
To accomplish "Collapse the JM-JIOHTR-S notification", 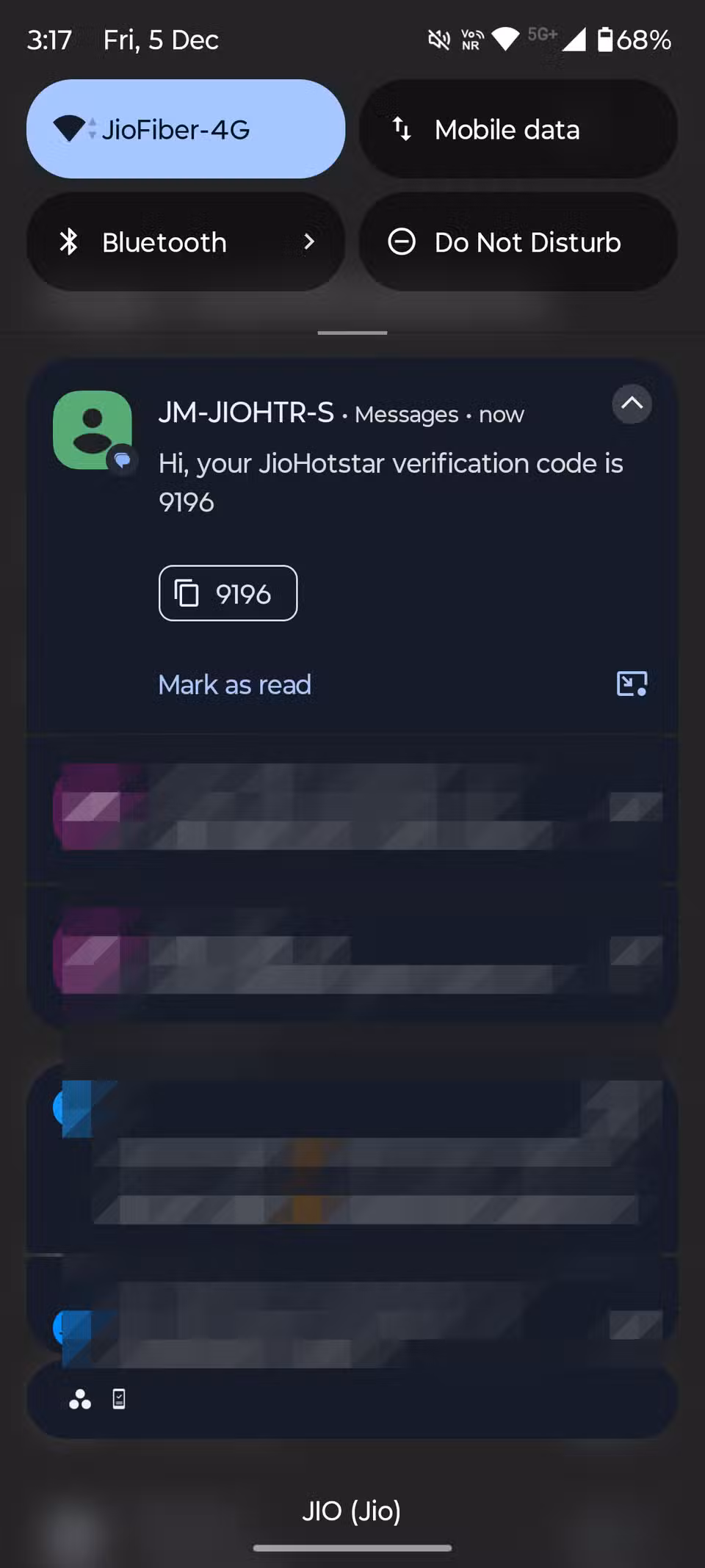I will pos(632,404).
